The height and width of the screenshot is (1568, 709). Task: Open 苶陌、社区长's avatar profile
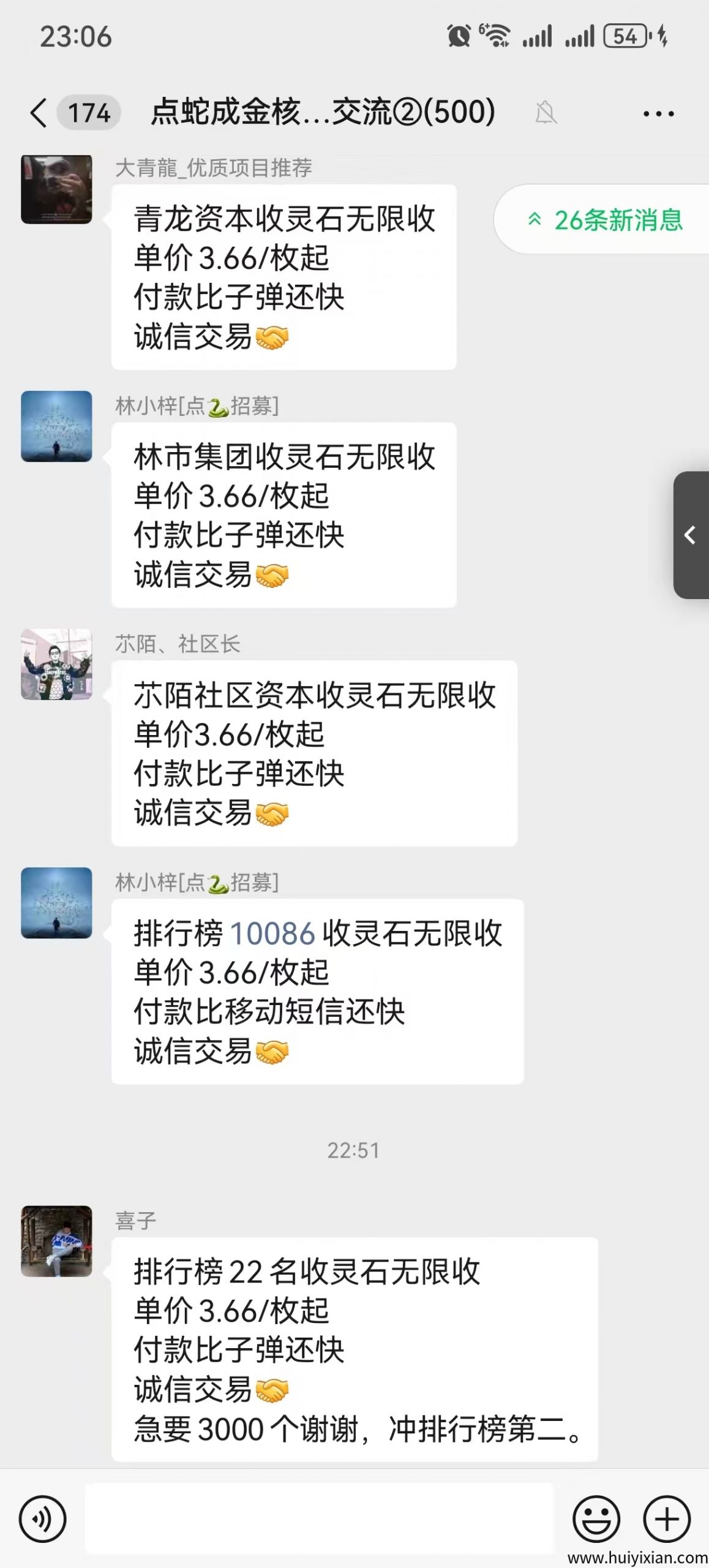(x=56, y=665)
